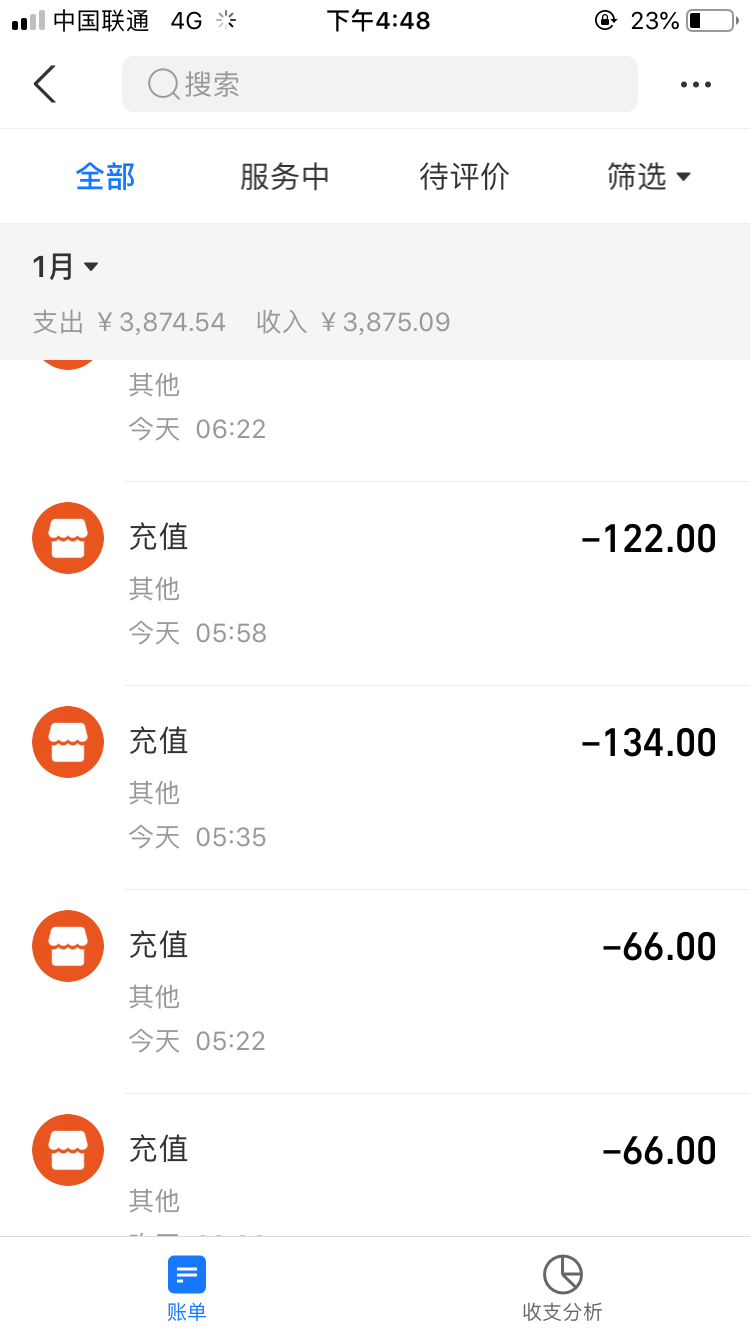Viewport: 750px width, 1334px height.
Task: View the 充值 transaction at 05:22
Action: (x=420, y=992)
